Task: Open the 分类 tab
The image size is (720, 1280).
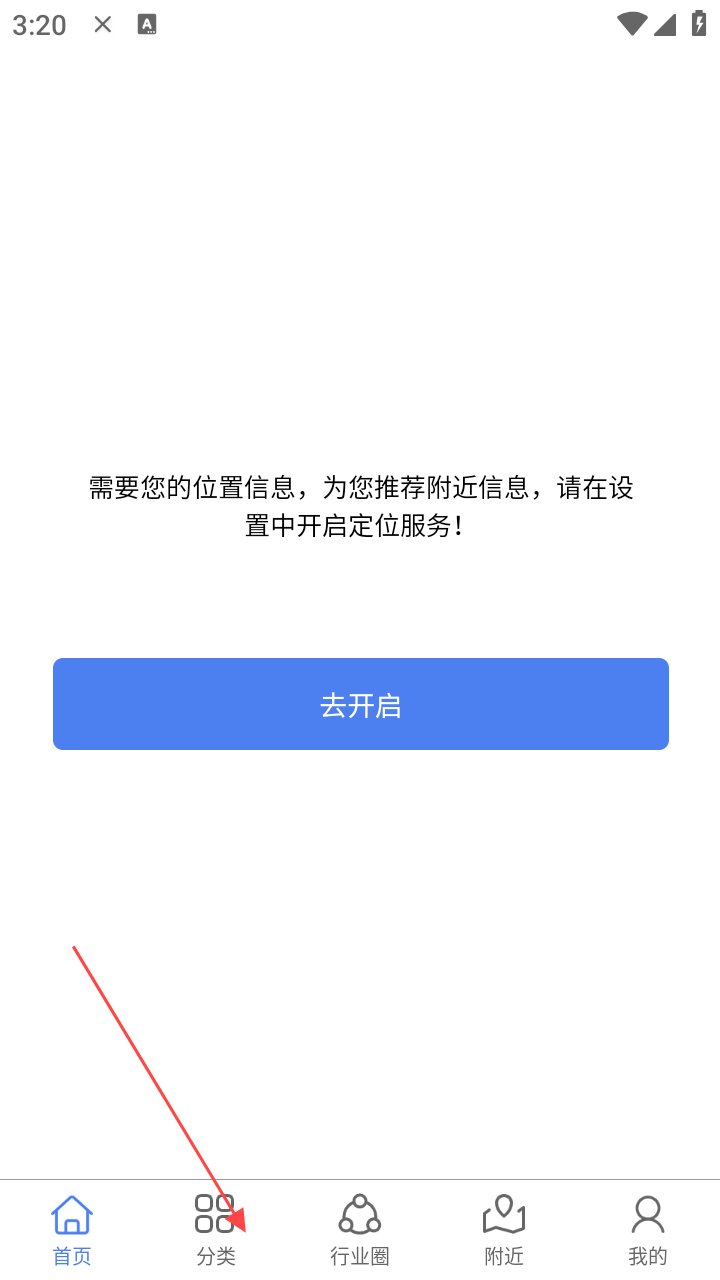Action: pos(216,1230)
